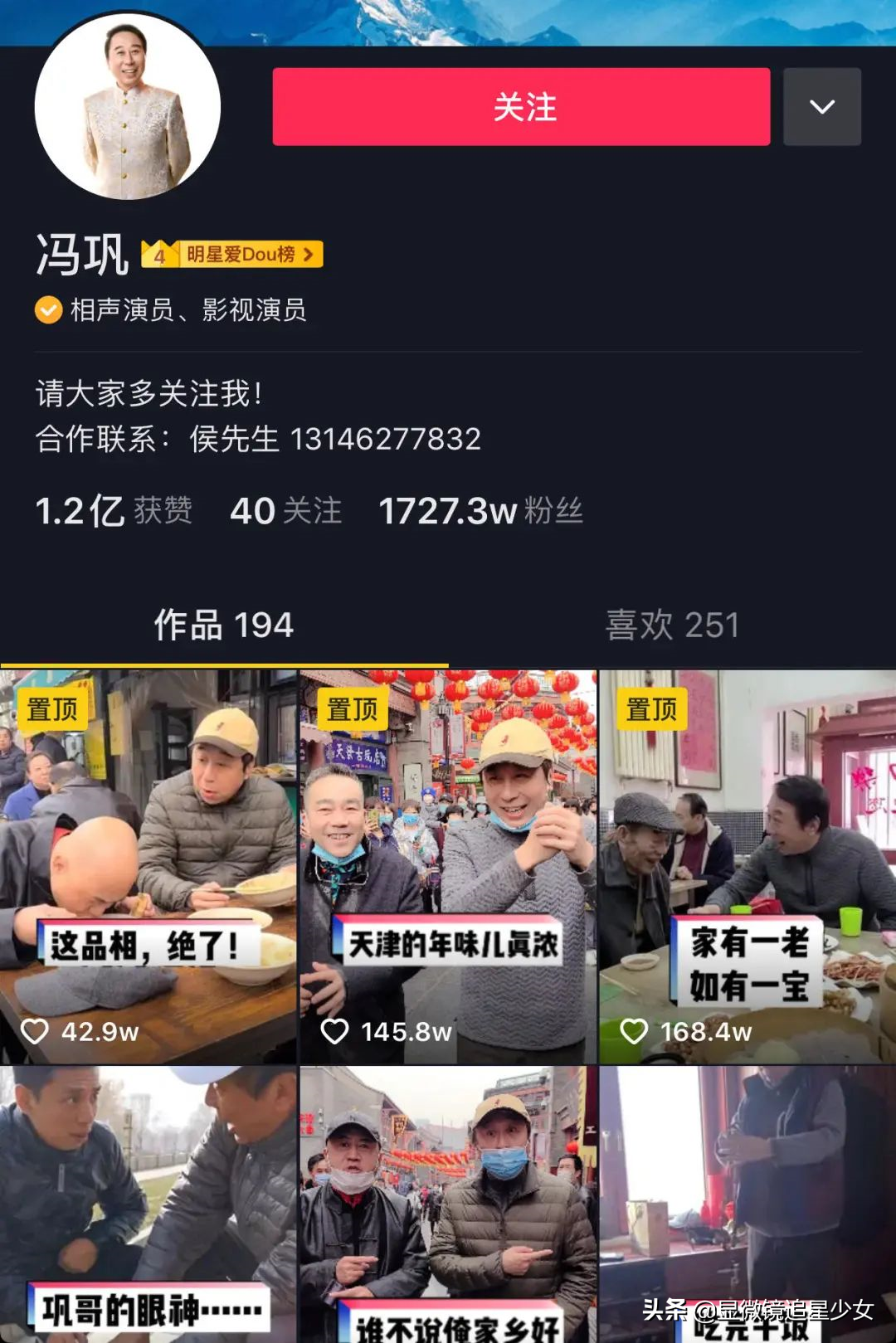This screenshot has width=896, height=1343.
Task: Select the 作品 194 tab
Action: [222, 627]
